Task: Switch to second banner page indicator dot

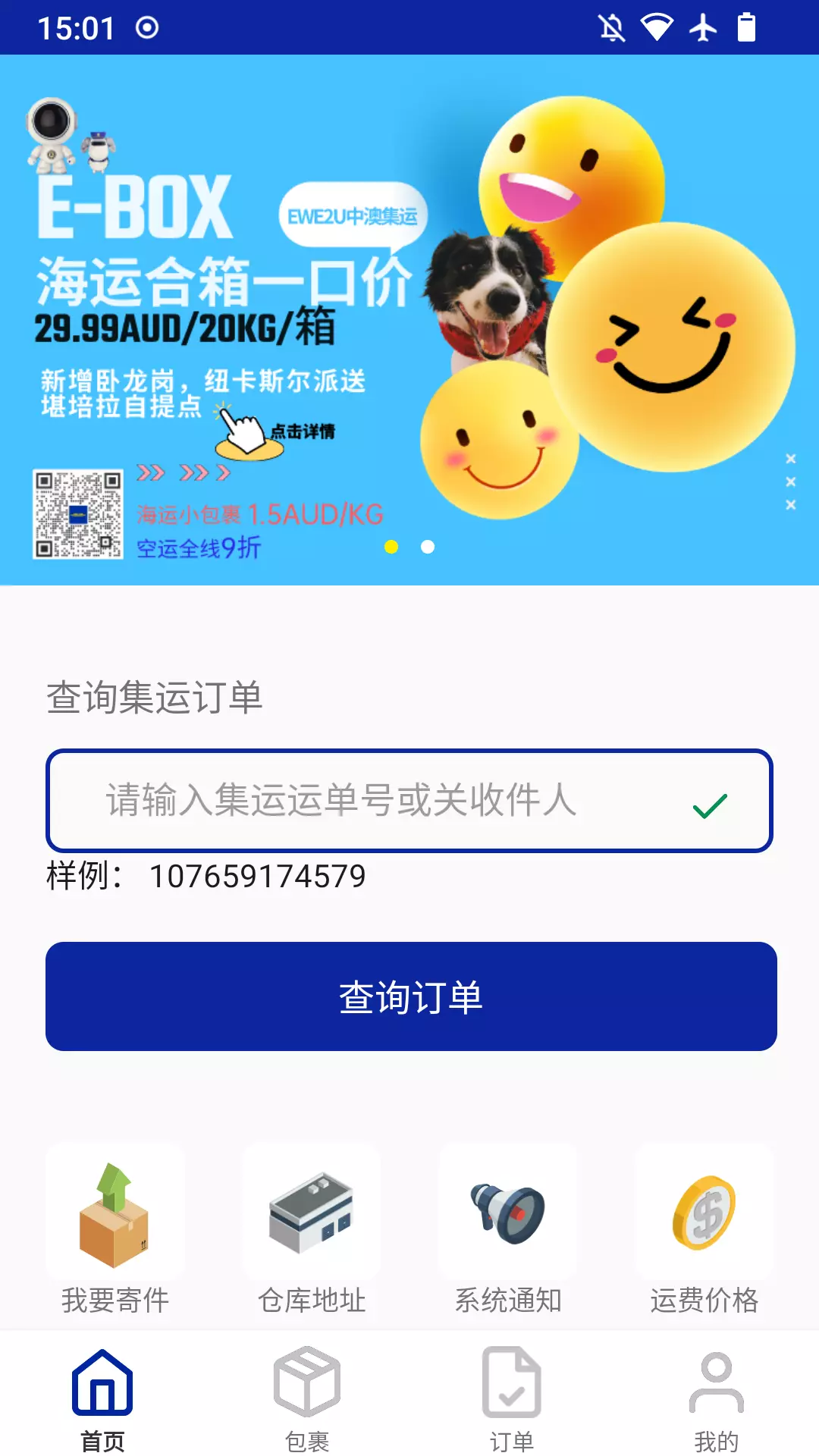Action: click(x=428, y=547)
